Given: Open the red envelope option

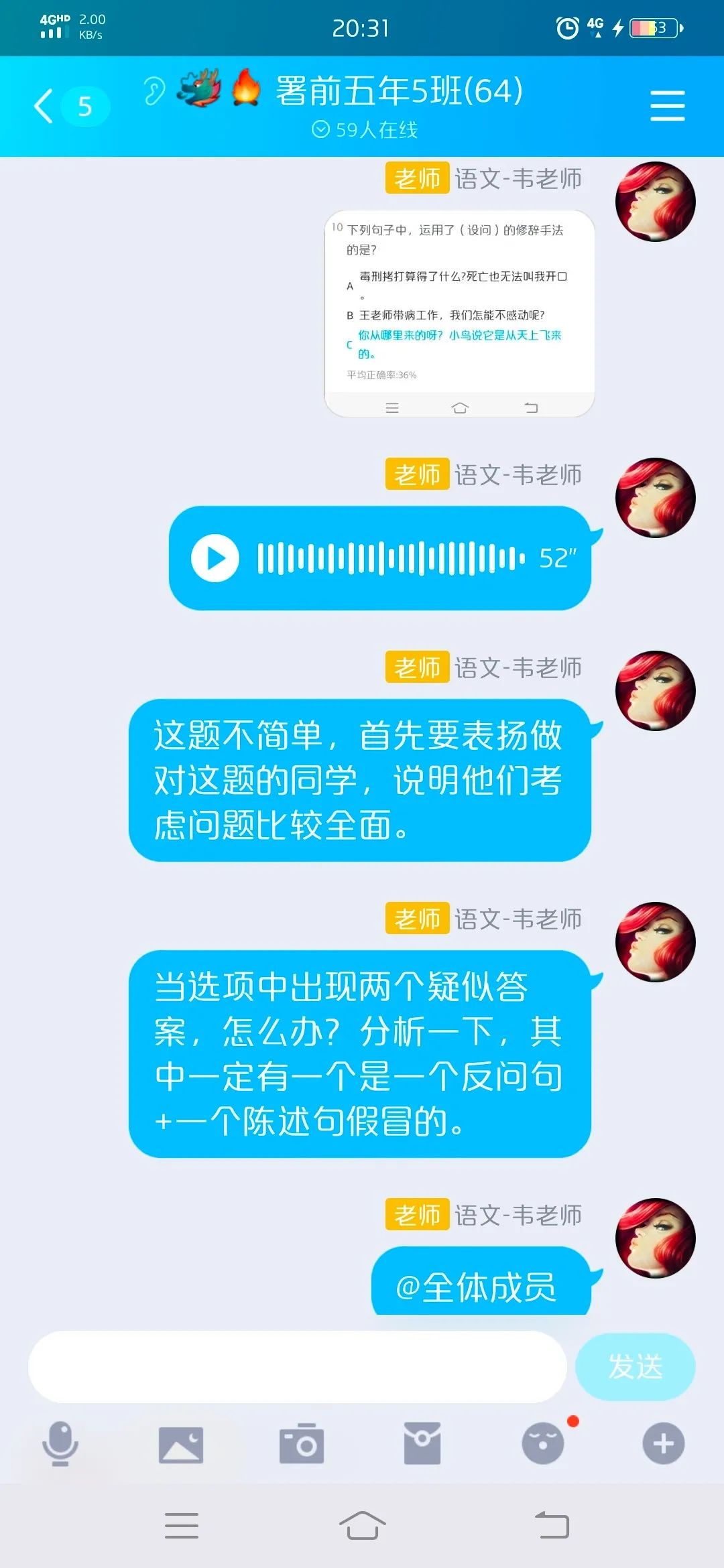Looking at the screenshot, I should click(422, 1443).
